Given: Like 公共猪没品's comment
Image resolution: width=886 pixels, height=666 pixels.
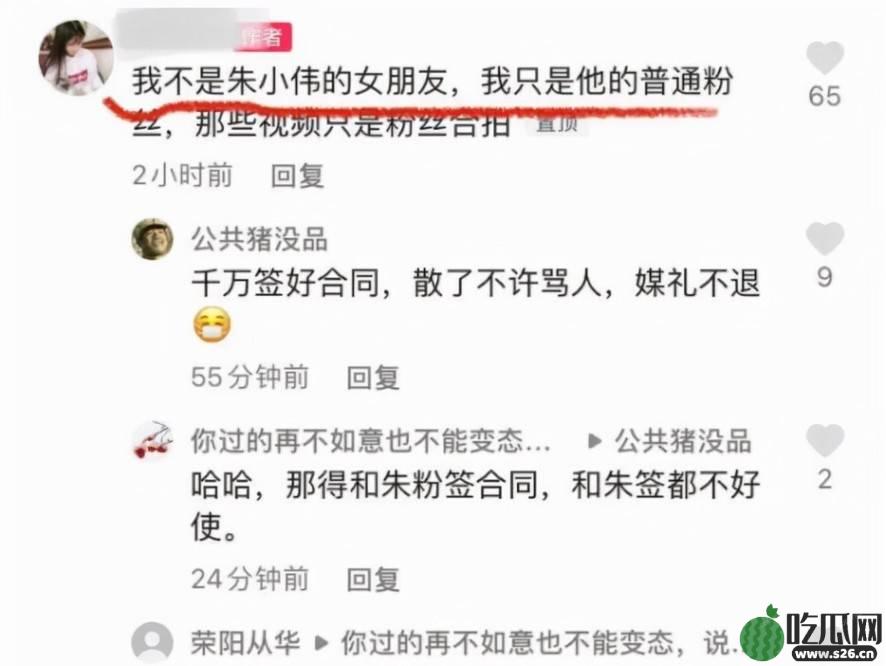Looking at the screenshot, I should pos(825,238).
